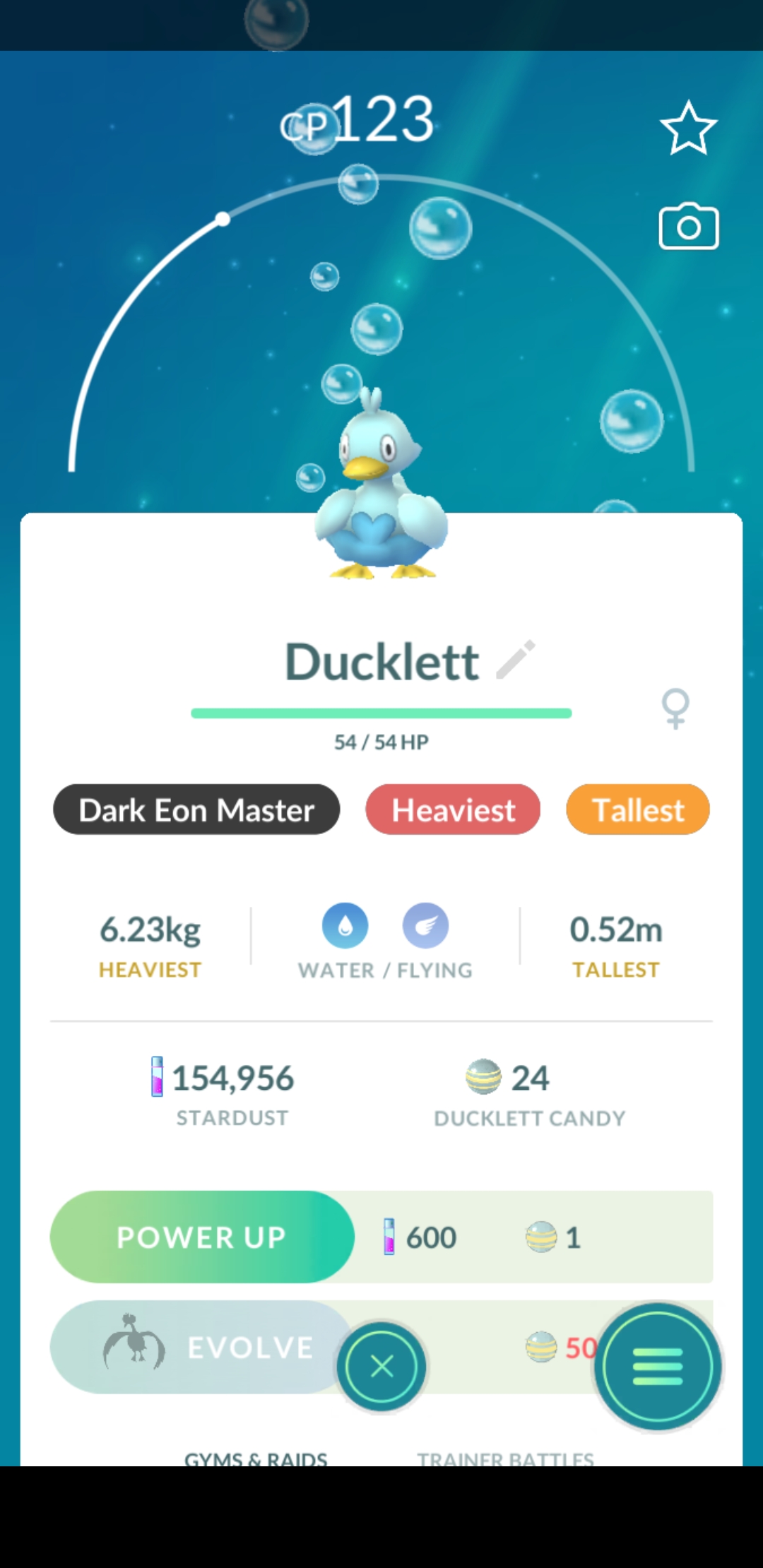Screen dimensions: 763x1568
Task: Open the Tallest tag chip
Action: point(637,809)
